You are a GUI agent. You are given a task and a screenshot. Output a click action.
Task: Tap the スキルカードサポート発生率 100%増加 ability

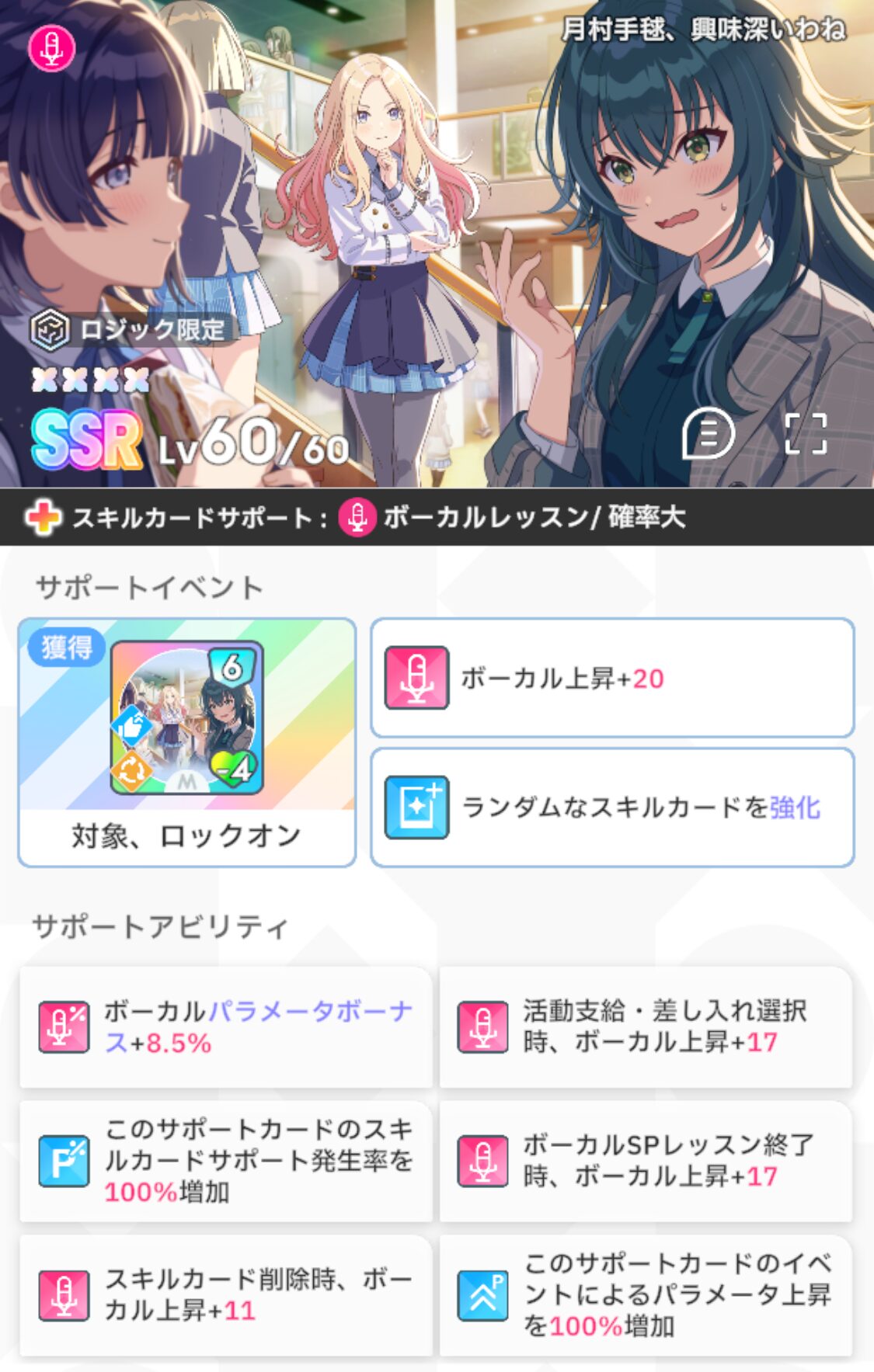point(225,1161)
